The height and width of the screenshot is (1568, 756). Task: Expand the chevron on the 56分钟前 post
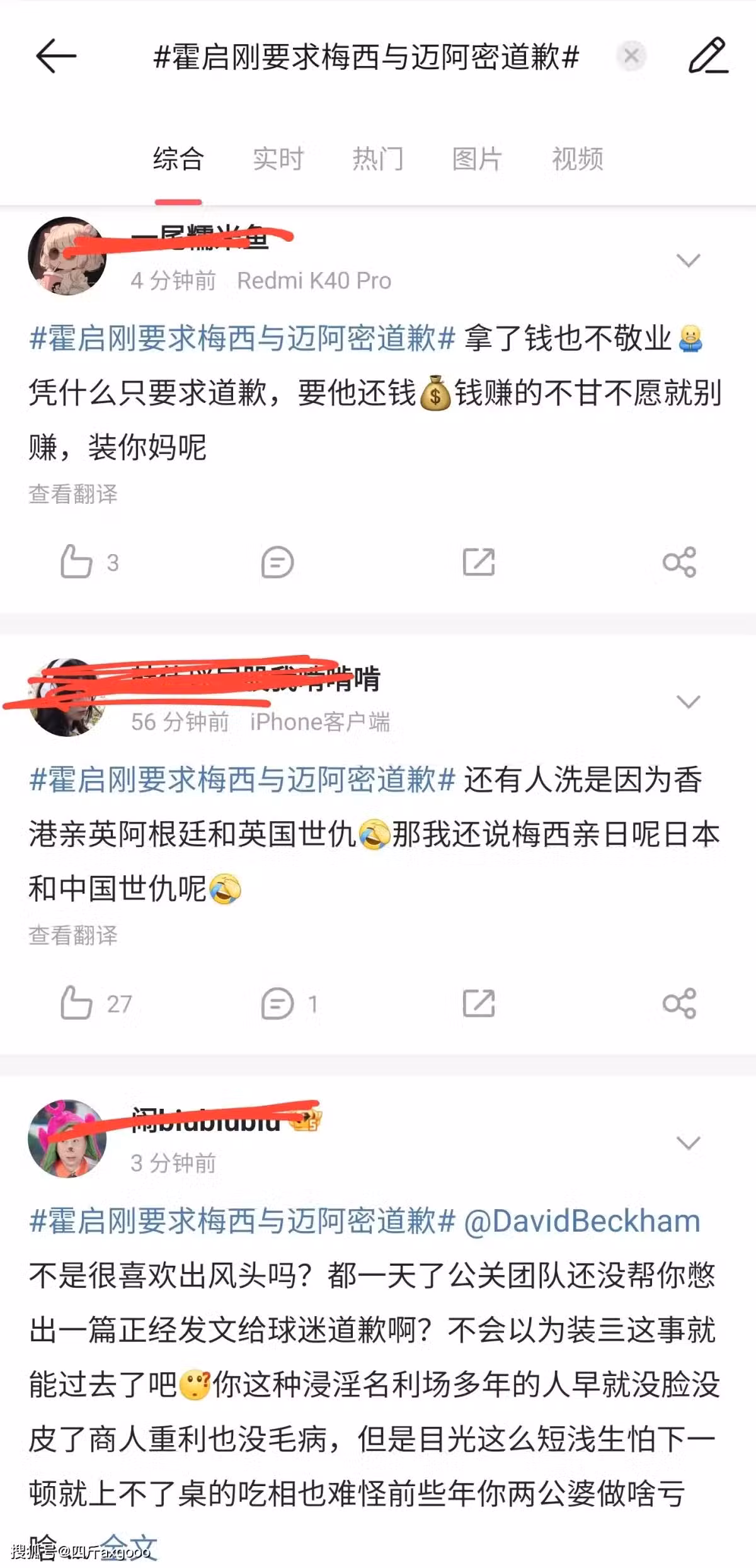pyautogui.click(x=688, y=702)
